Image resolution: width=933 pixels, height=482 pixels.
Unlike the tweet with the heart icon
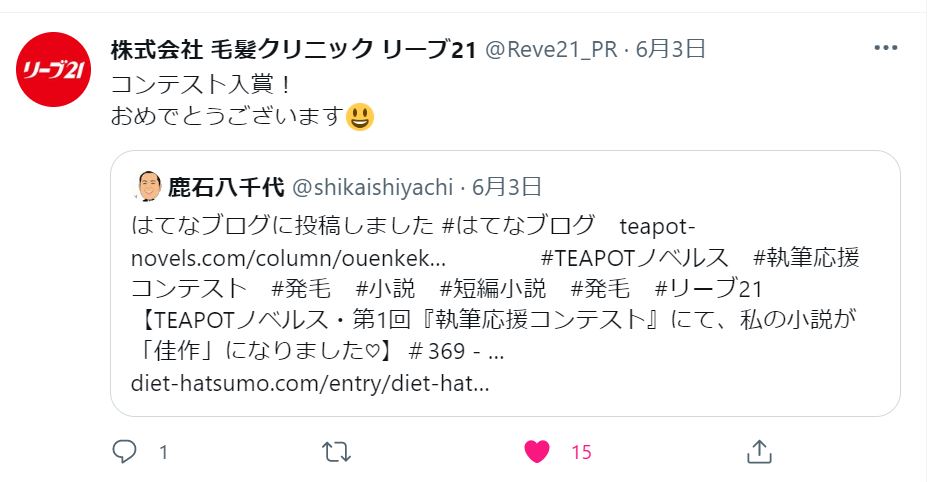(537, 452)
